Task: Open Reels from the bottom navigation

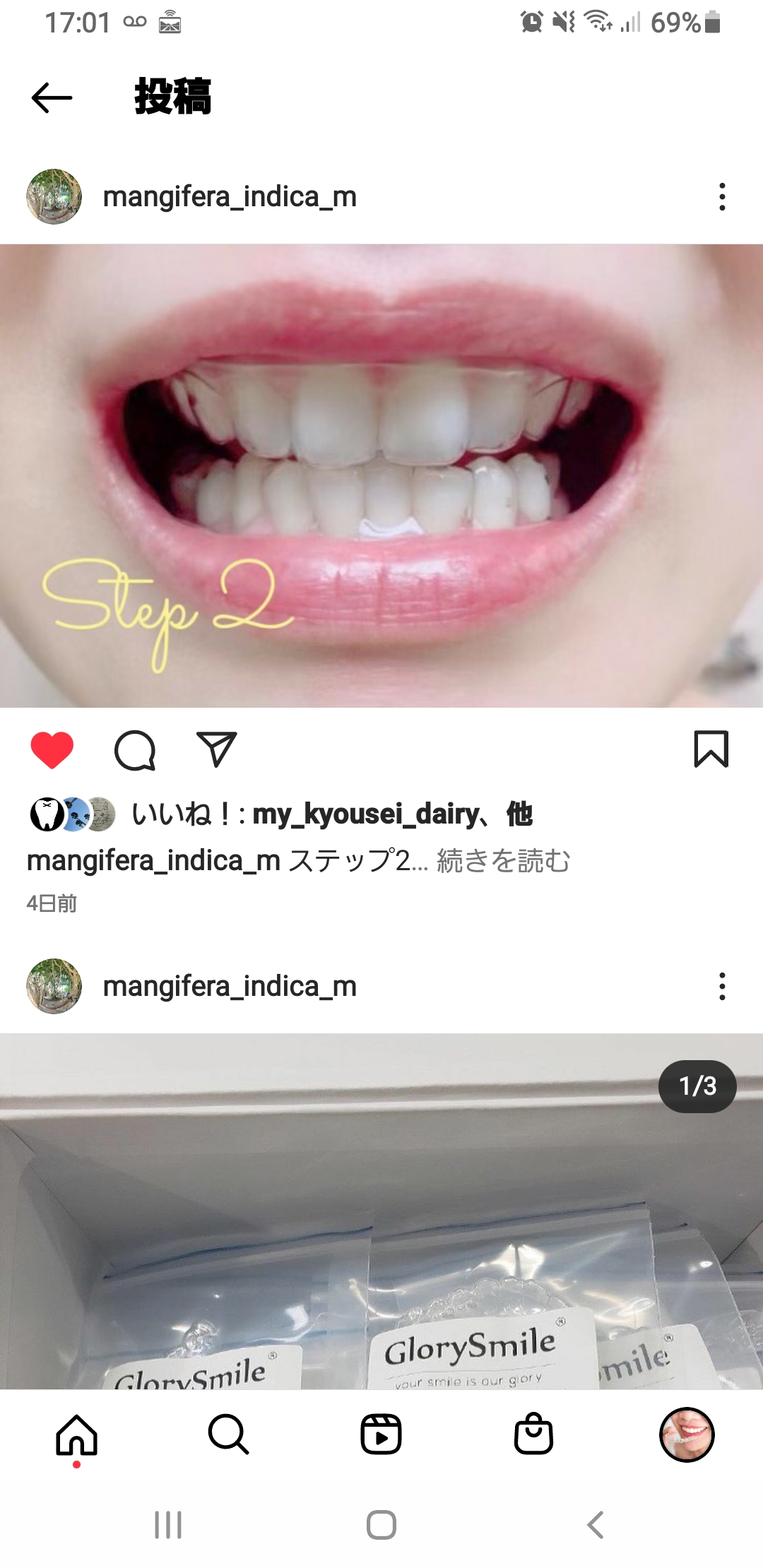Action: [x=381, y=1434]
